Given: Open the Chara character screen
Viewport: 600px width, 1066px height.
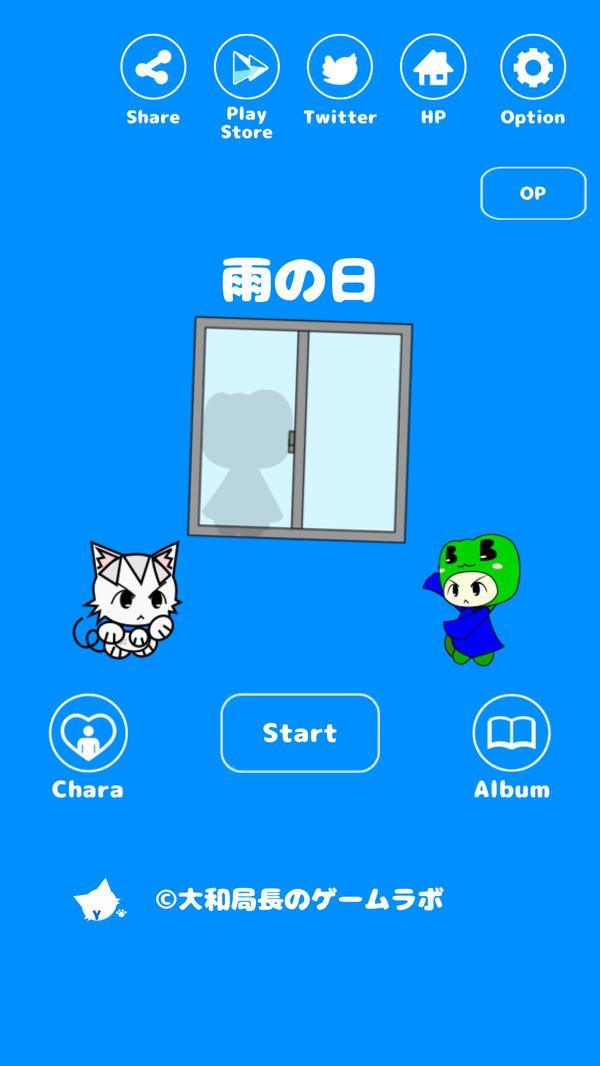Looking at the screenshot, I should (x=88, y=733).
